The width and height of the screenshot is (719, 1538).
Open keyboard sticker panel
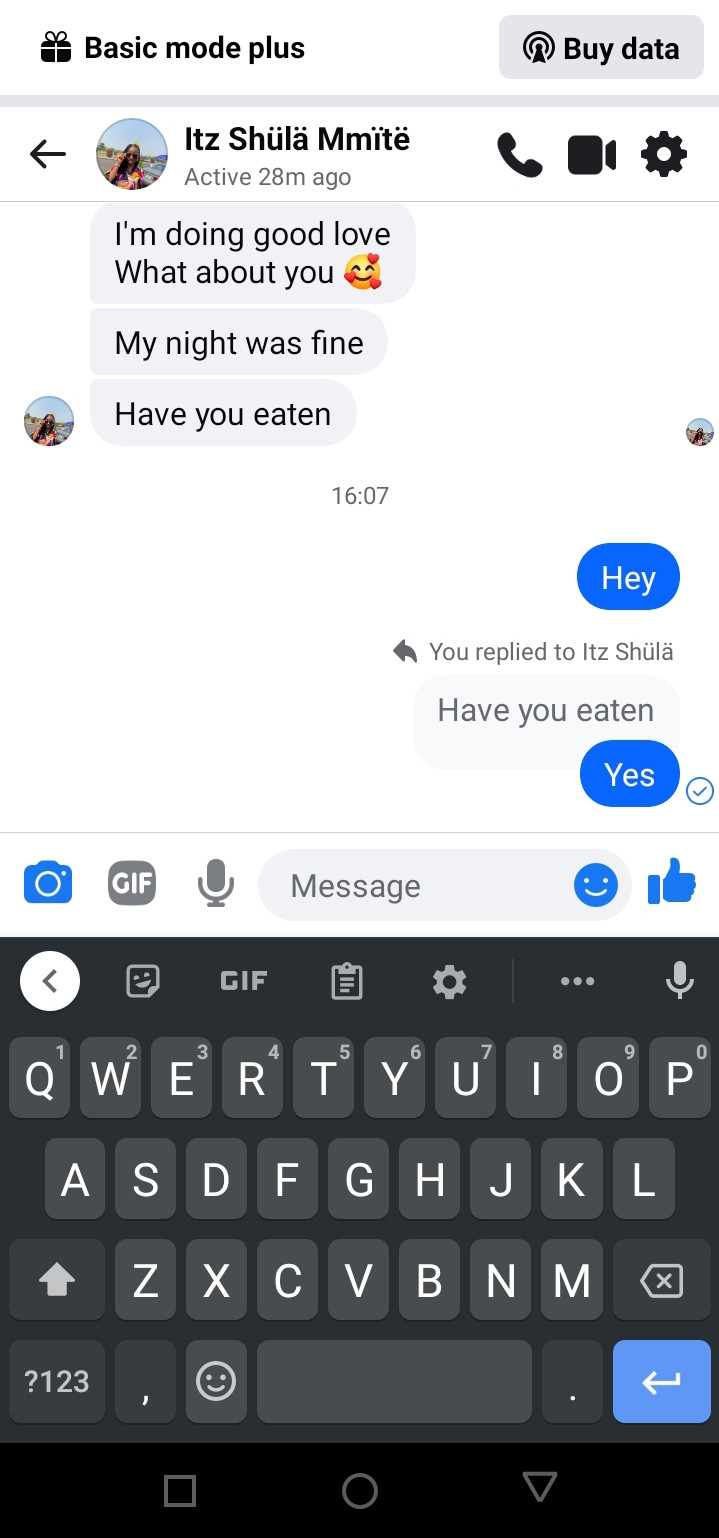144,981
